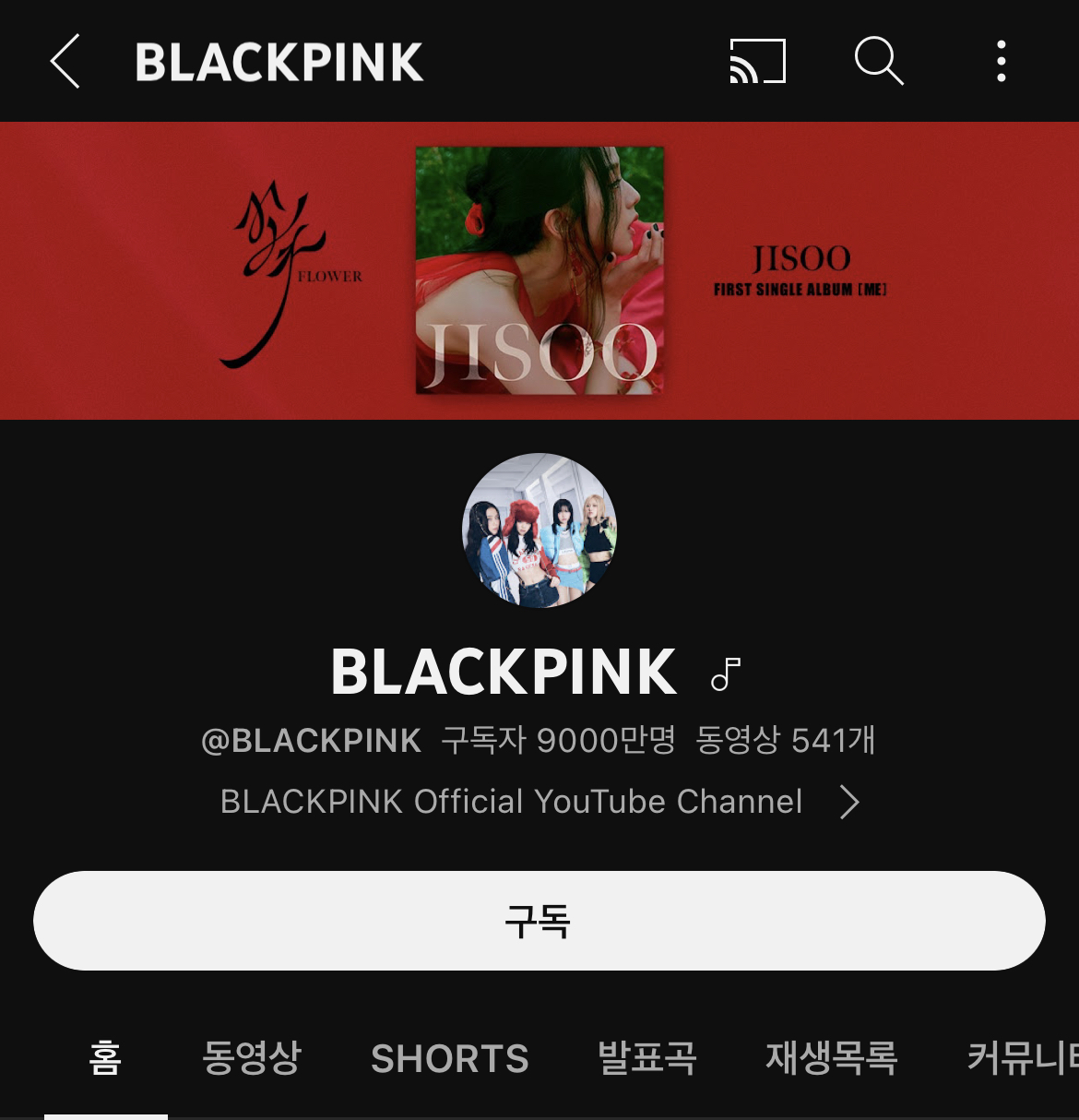Expand channel description via the right chevron
This screenshot has height=1120, width=1079.
[x=849, y=802]
